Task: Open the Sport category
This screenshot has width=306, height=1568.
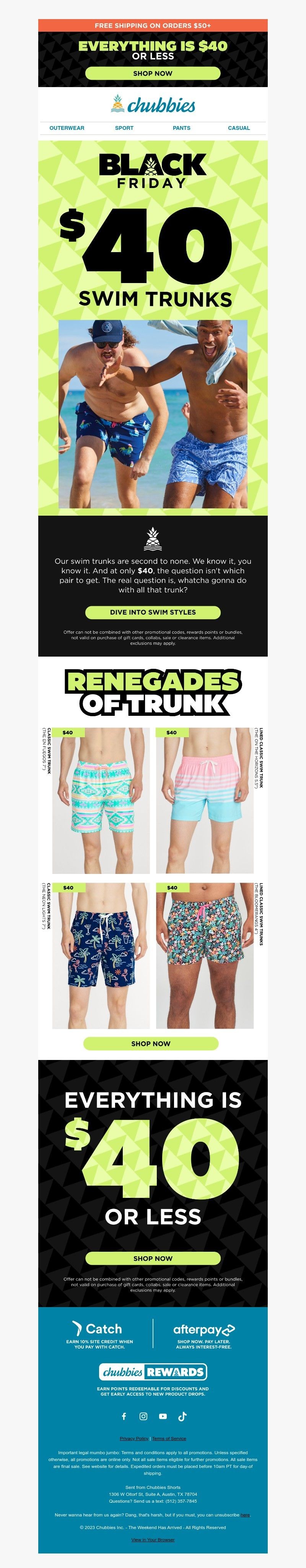Action: (x=124, y=128)
